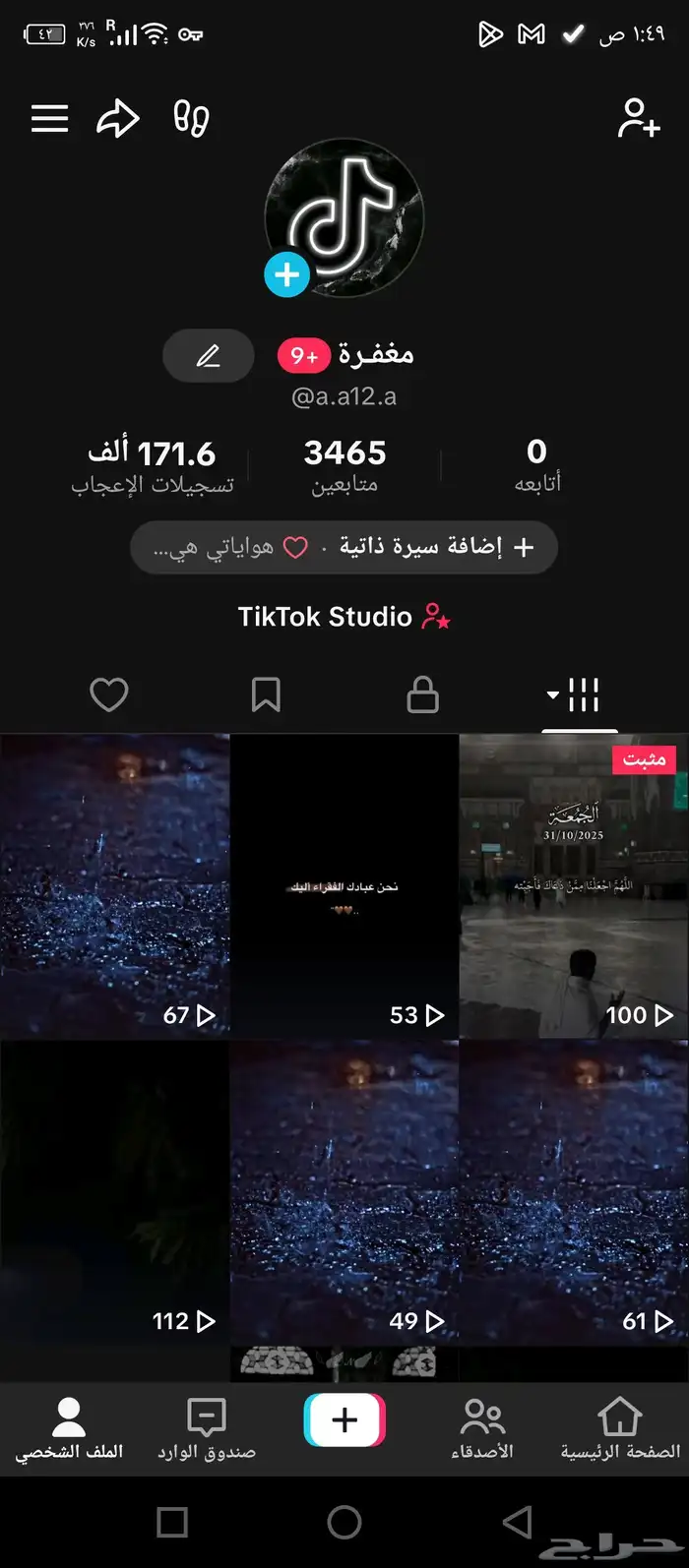
Task: Tap the system back button
Action: (x=517, y=1522)
